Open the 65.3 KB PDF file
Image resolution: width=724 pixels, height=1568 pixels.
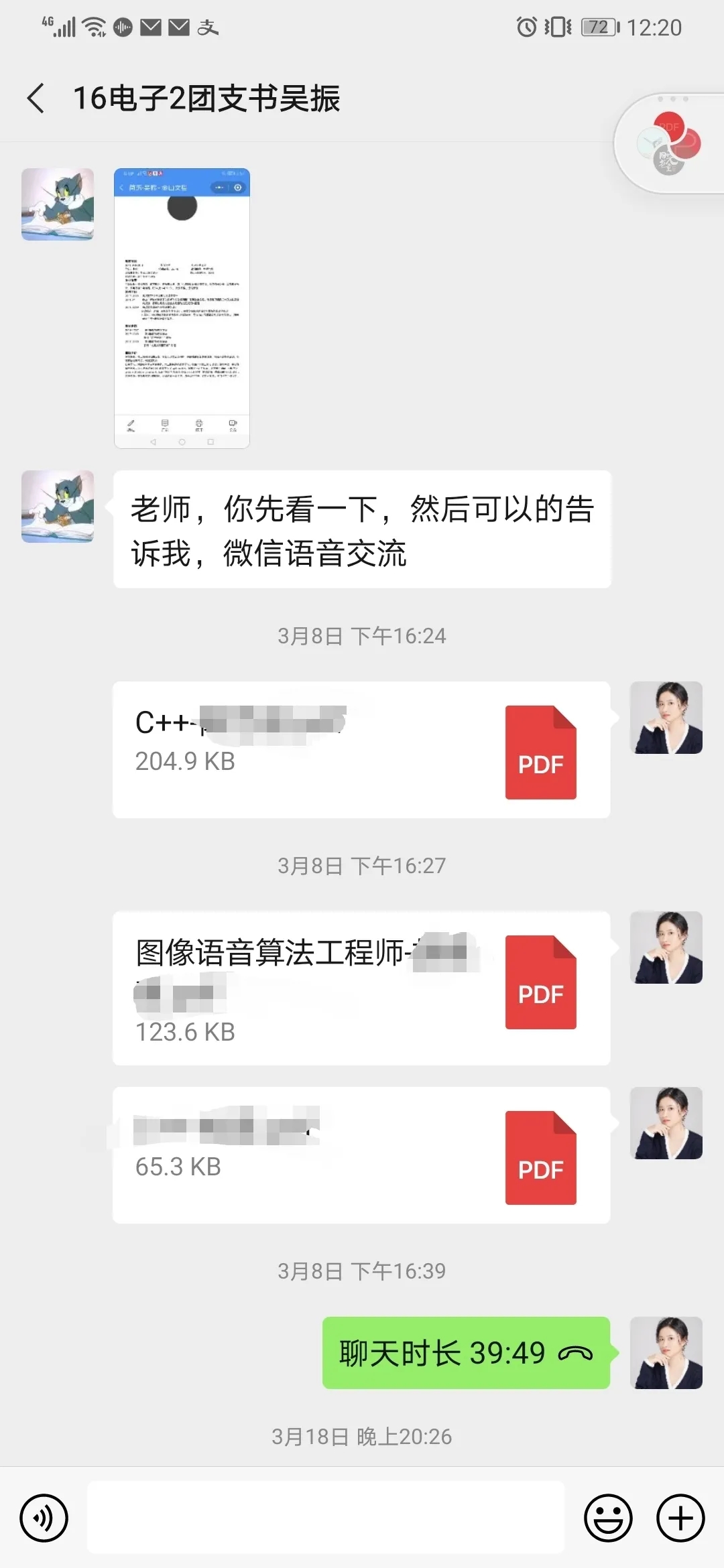pyautogui.click(x=361, y=1155)
